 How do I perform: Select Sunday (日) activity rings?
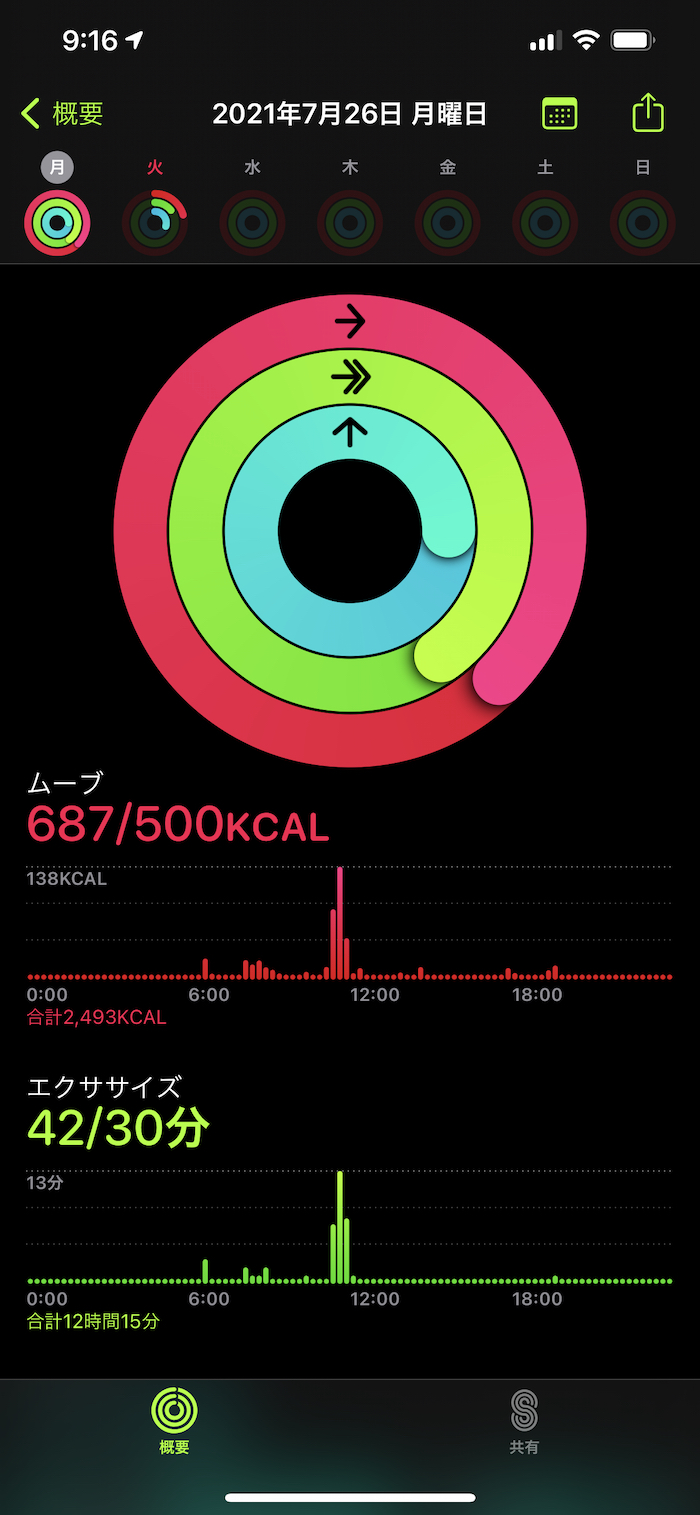coord(642,221)
